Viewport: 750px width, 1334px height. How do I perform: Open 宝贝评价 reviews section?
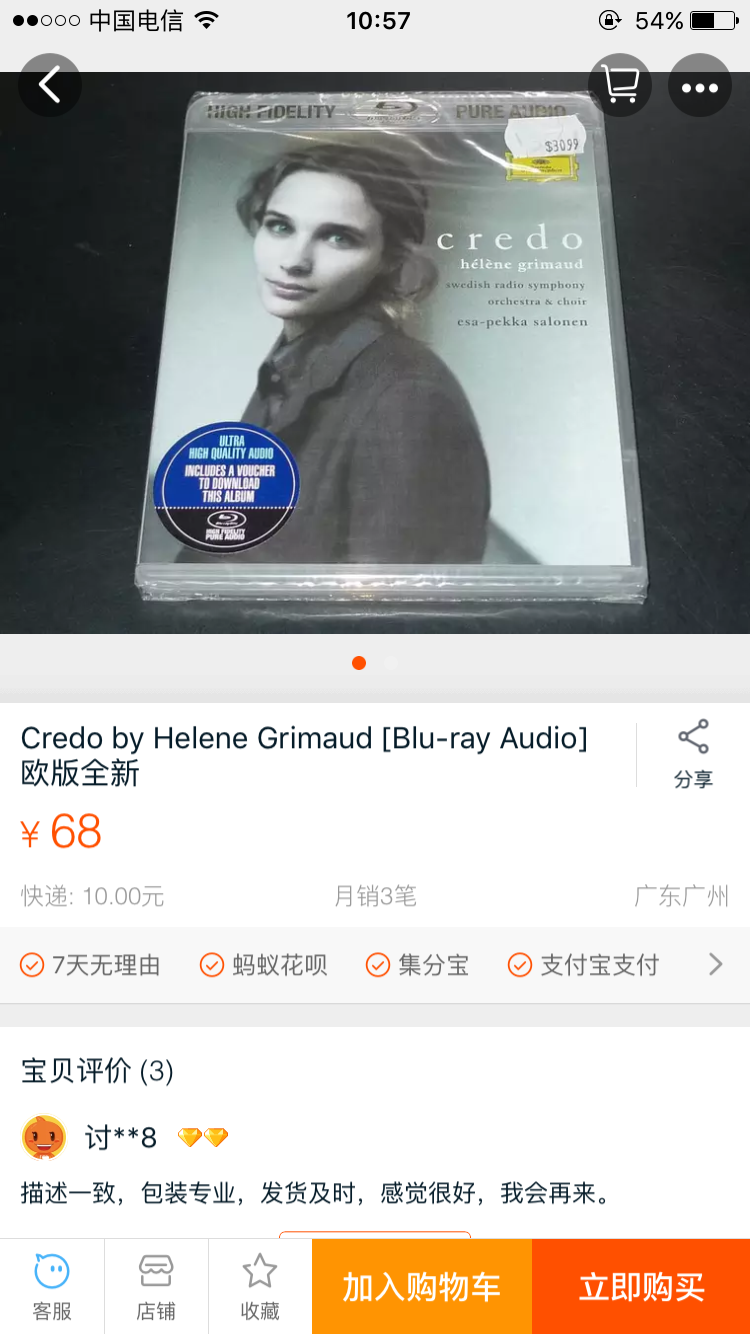tap(98, 1071)
